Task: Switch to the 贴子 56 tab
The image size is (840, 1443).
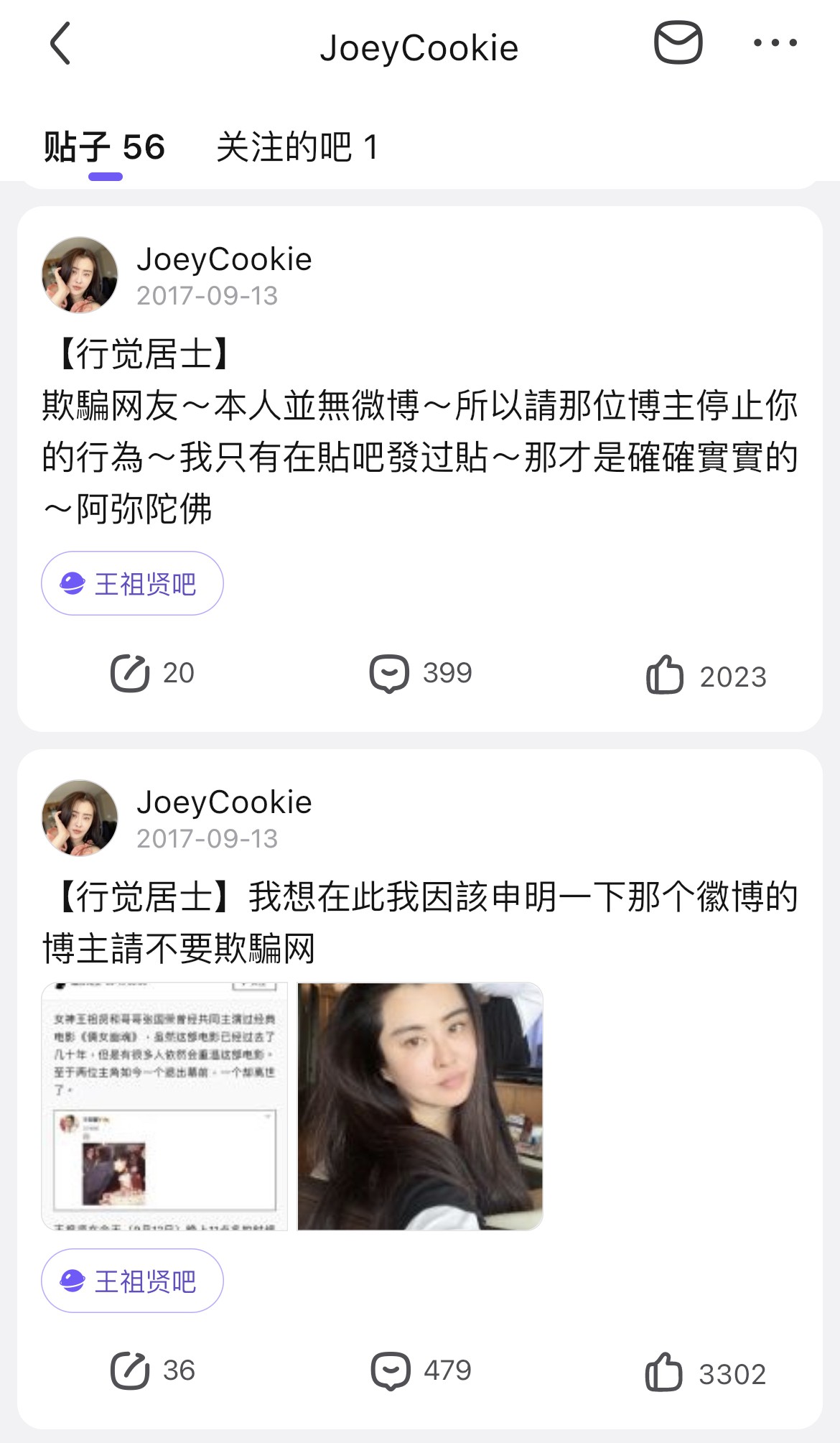Action: [x=105, y=148]
